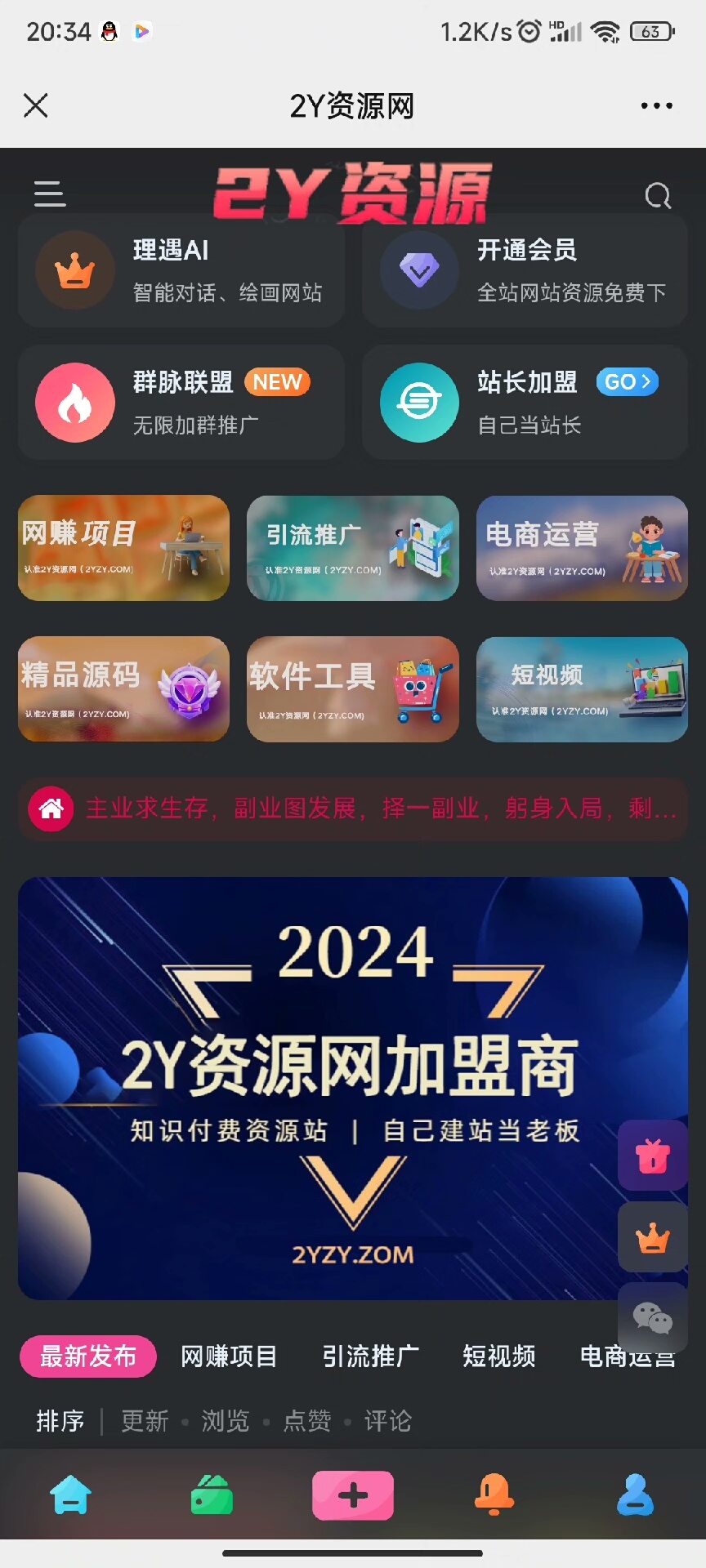Open the three-dot overflow menu

[x=656, y=105]
